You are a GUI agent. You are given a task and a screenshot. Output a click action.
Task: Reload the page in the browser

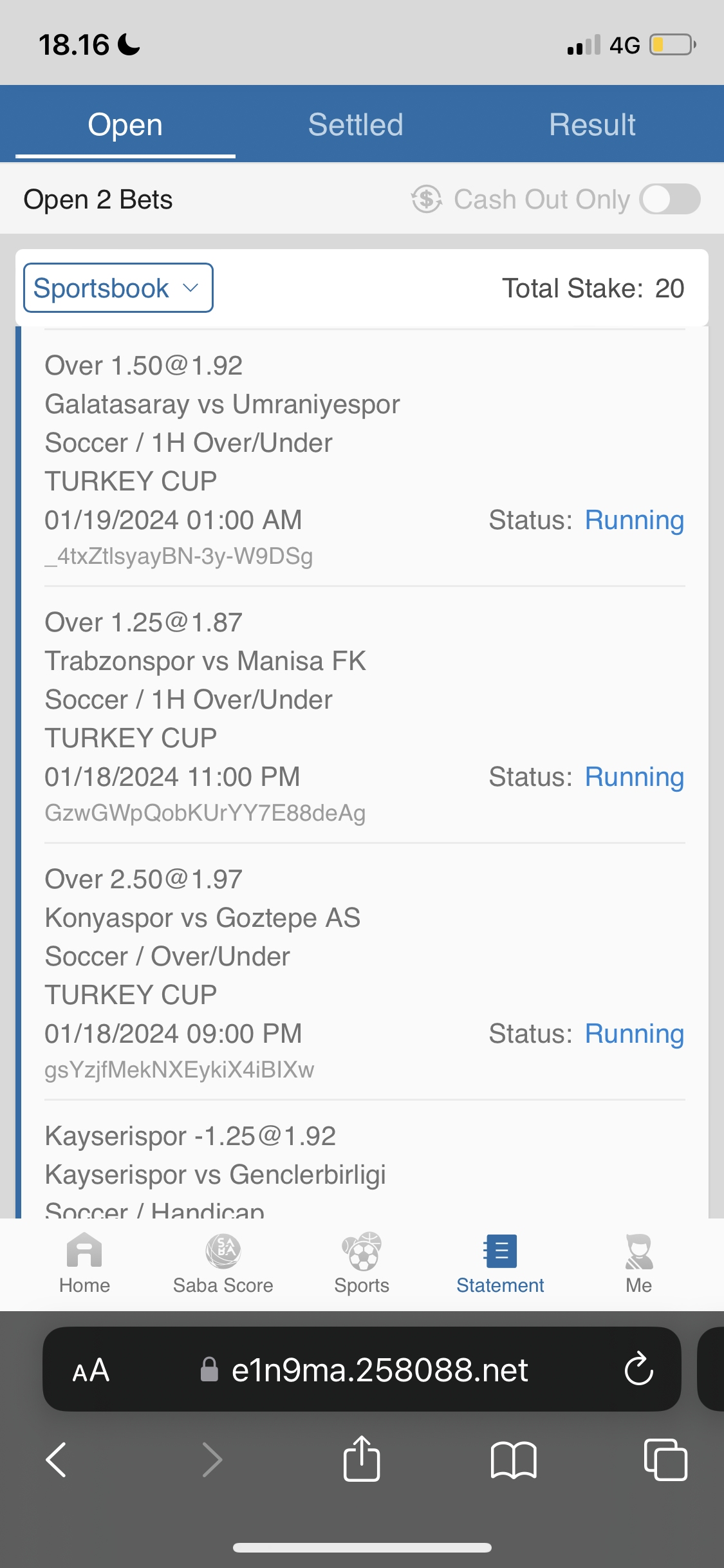(638, 1369)
